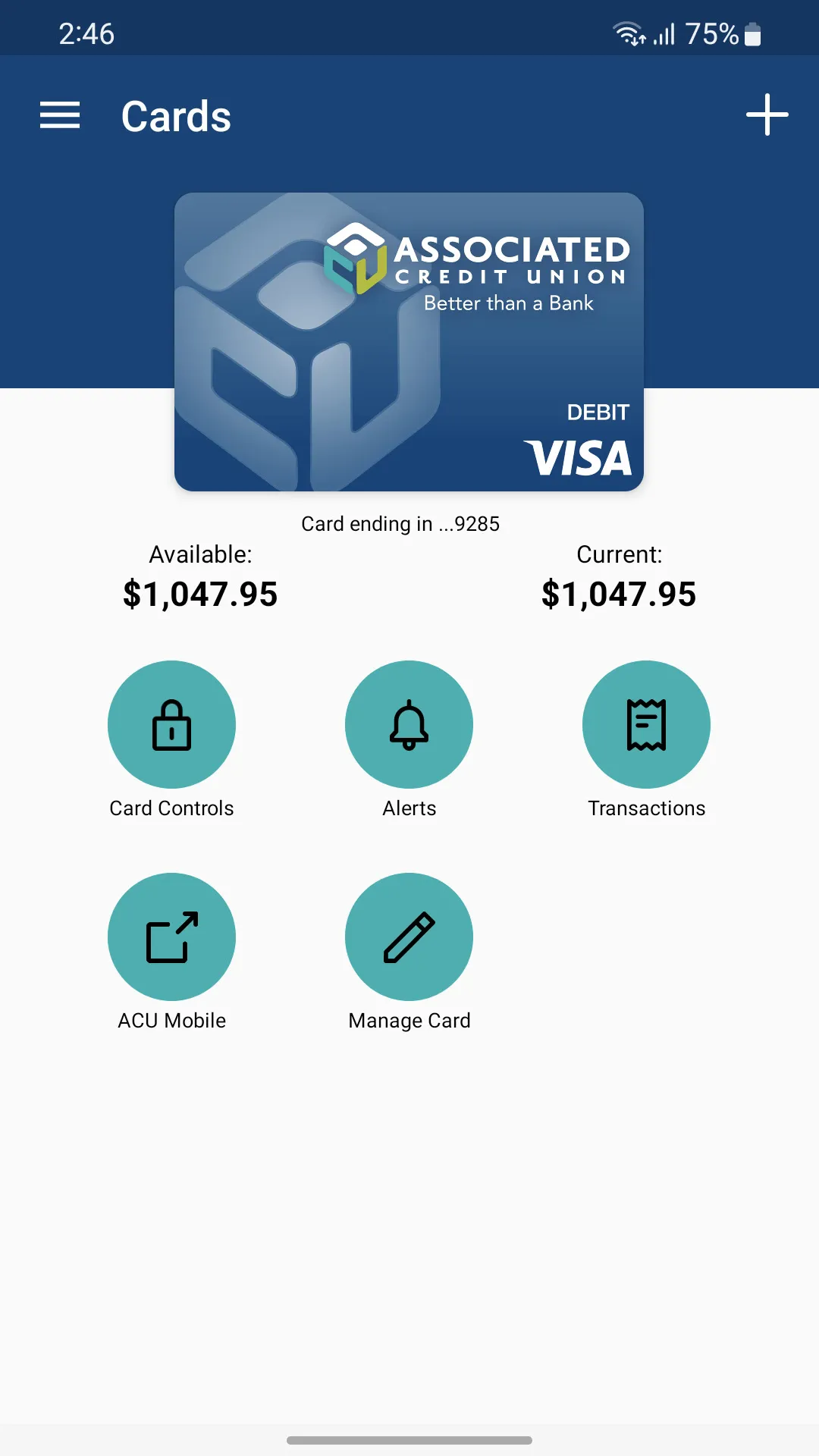Select the debit Visa card ending in 9285
The width and height of the screenshot is (819, 1456).
point(409,342)
